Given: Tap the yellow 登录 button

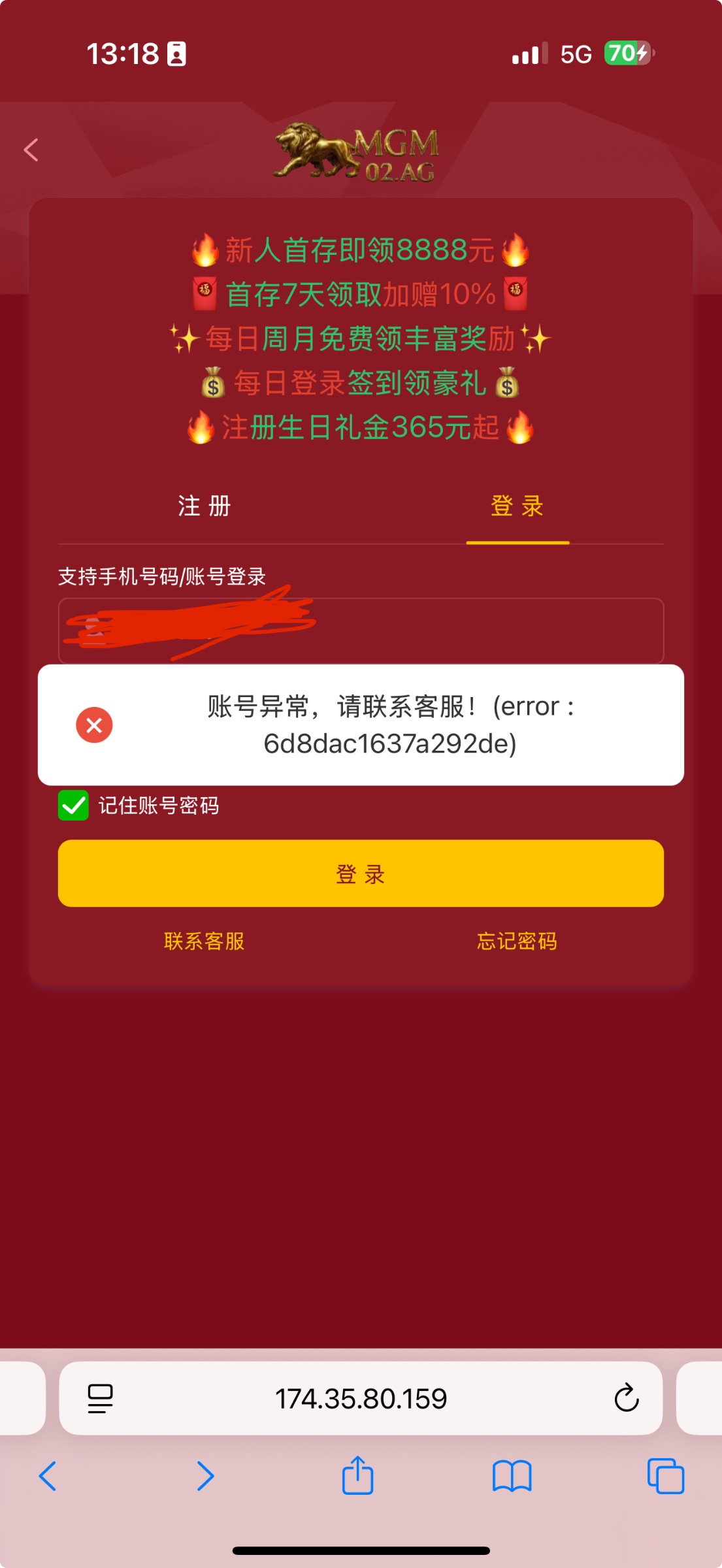Looking at the screenshot, I should click(x=361, y=874).
